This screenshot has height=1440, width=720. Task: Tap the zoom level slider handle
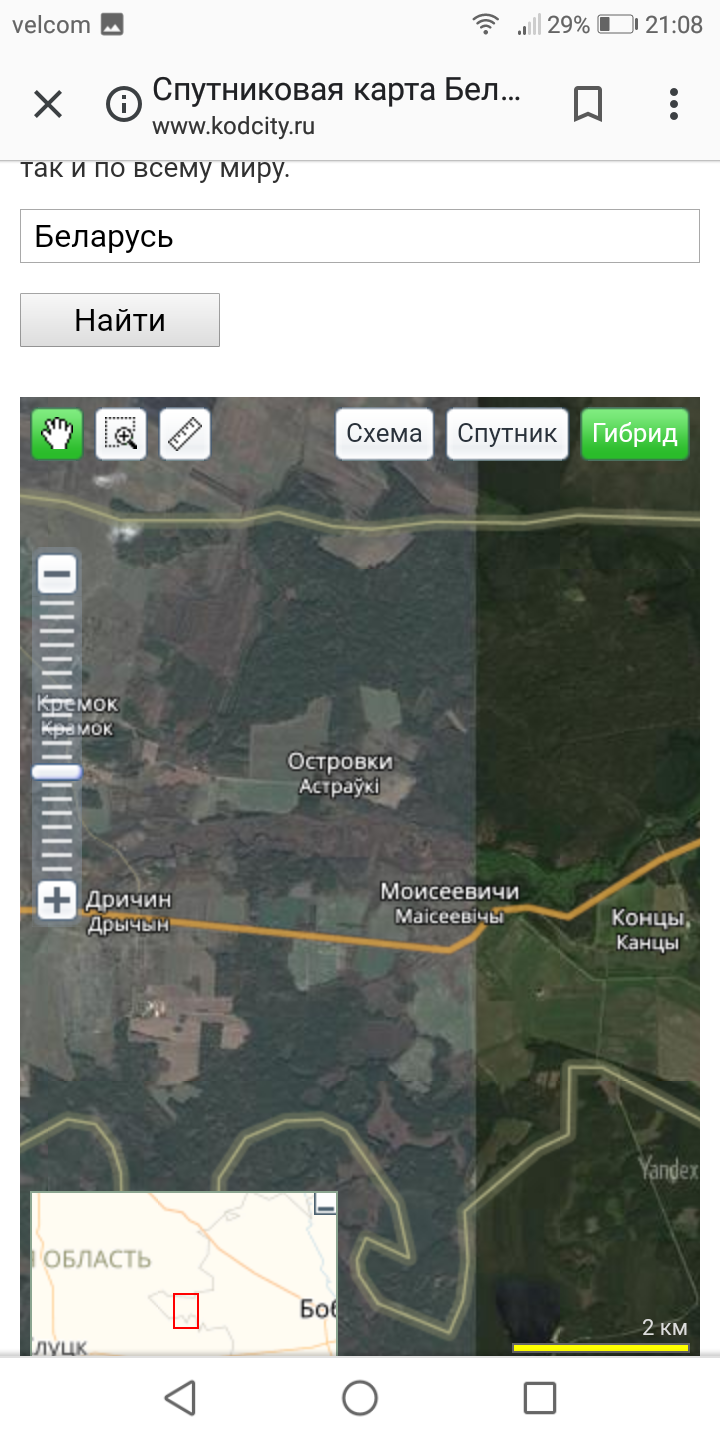[x=57, y=772]
